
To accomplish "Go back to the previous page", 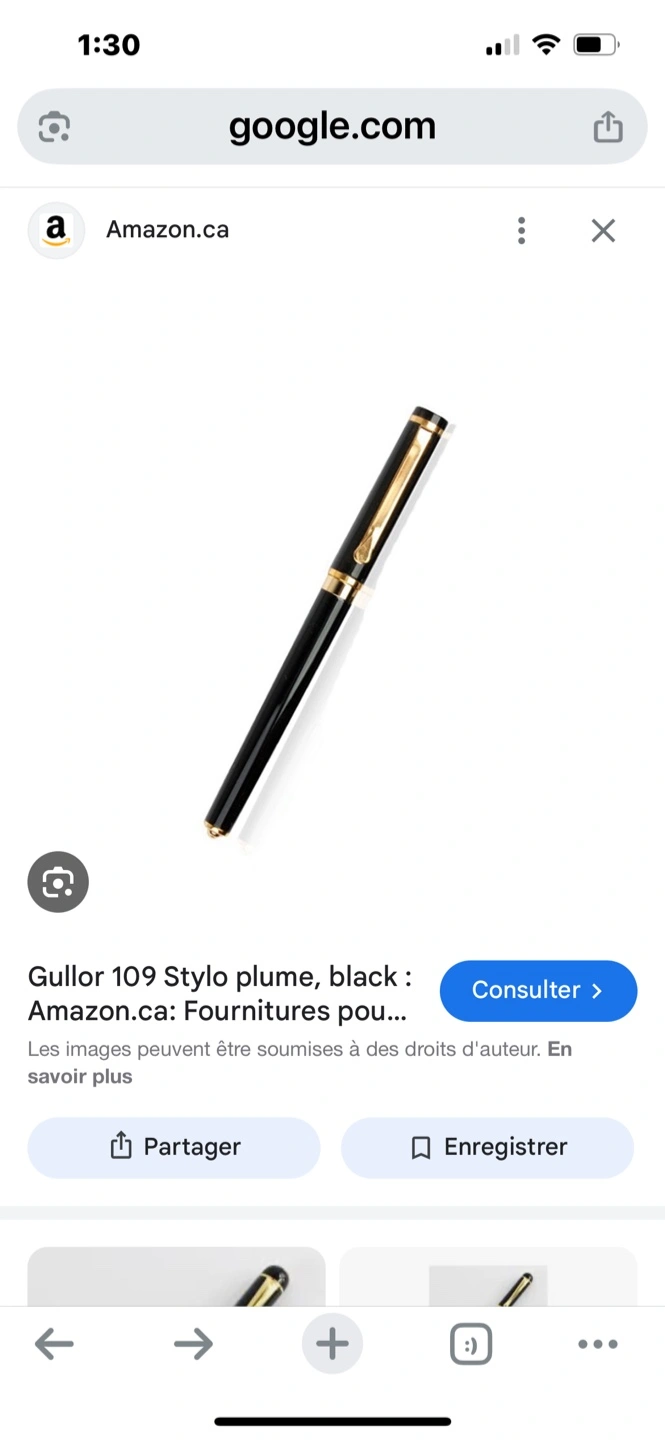I will coord(54,1344).
